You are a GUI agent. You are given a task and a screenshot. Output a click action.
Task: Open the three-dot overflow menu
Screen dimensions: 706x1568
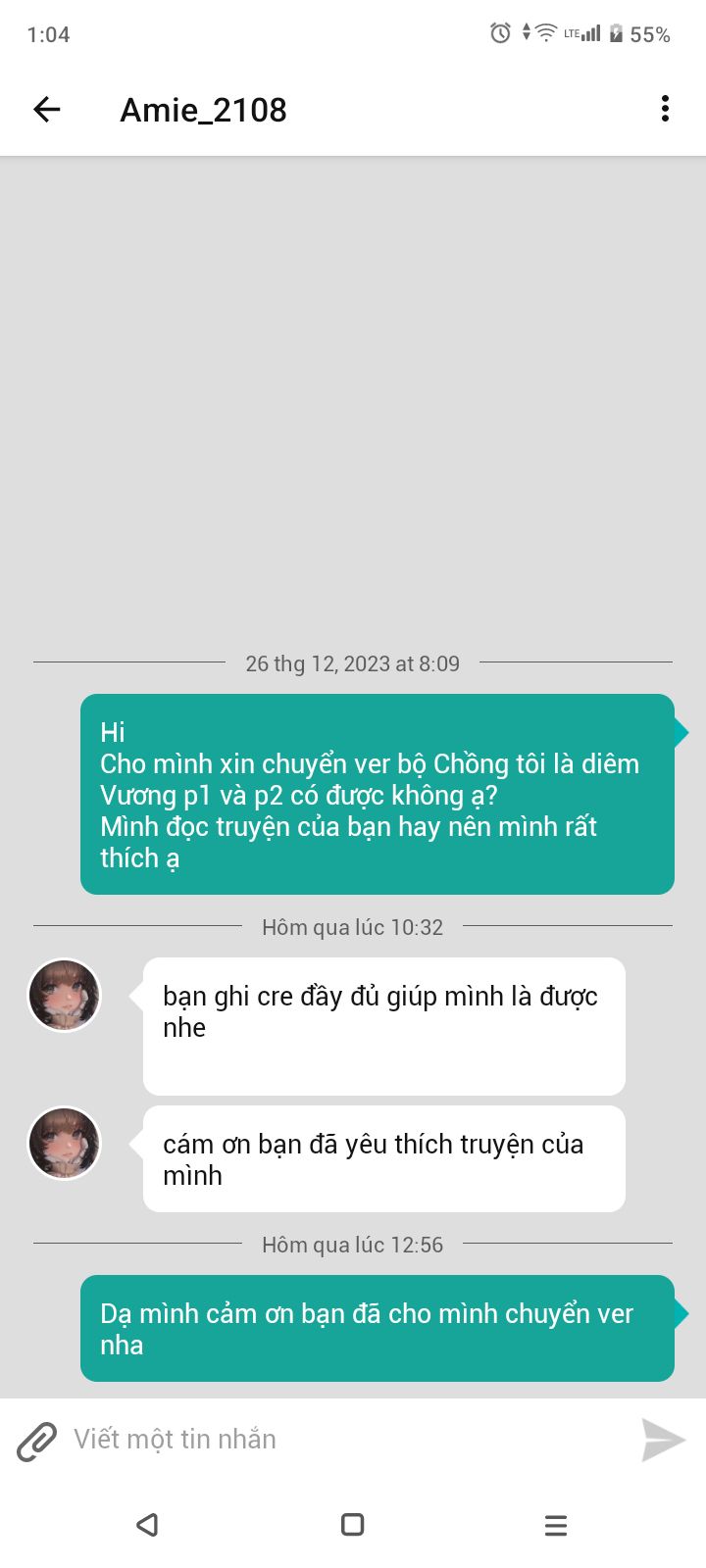(665, 109)
